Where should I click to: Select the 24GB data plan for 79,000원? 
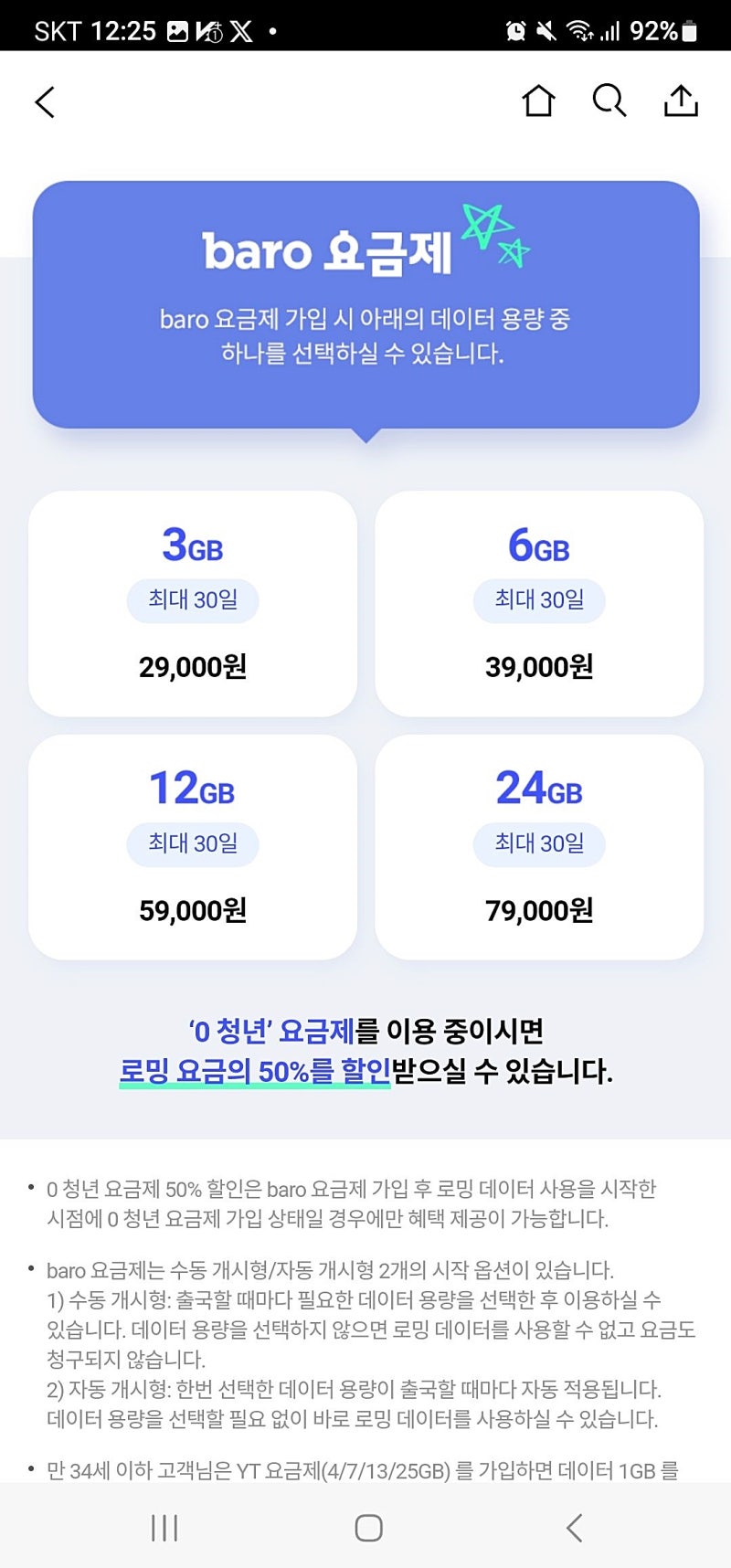[538, 847]
